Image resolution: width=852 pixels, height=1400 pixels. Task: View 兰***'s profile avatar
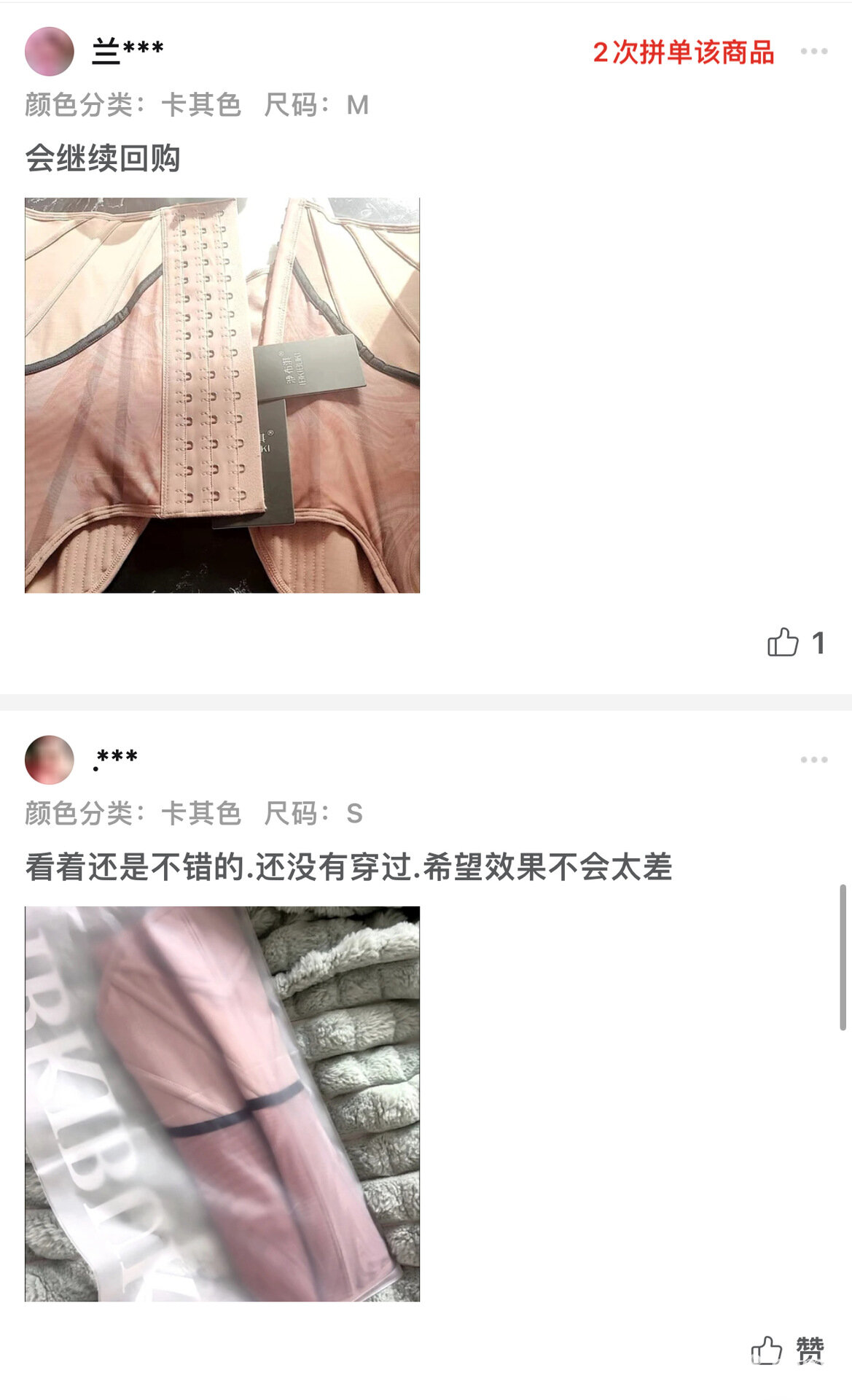pos(50,52)
